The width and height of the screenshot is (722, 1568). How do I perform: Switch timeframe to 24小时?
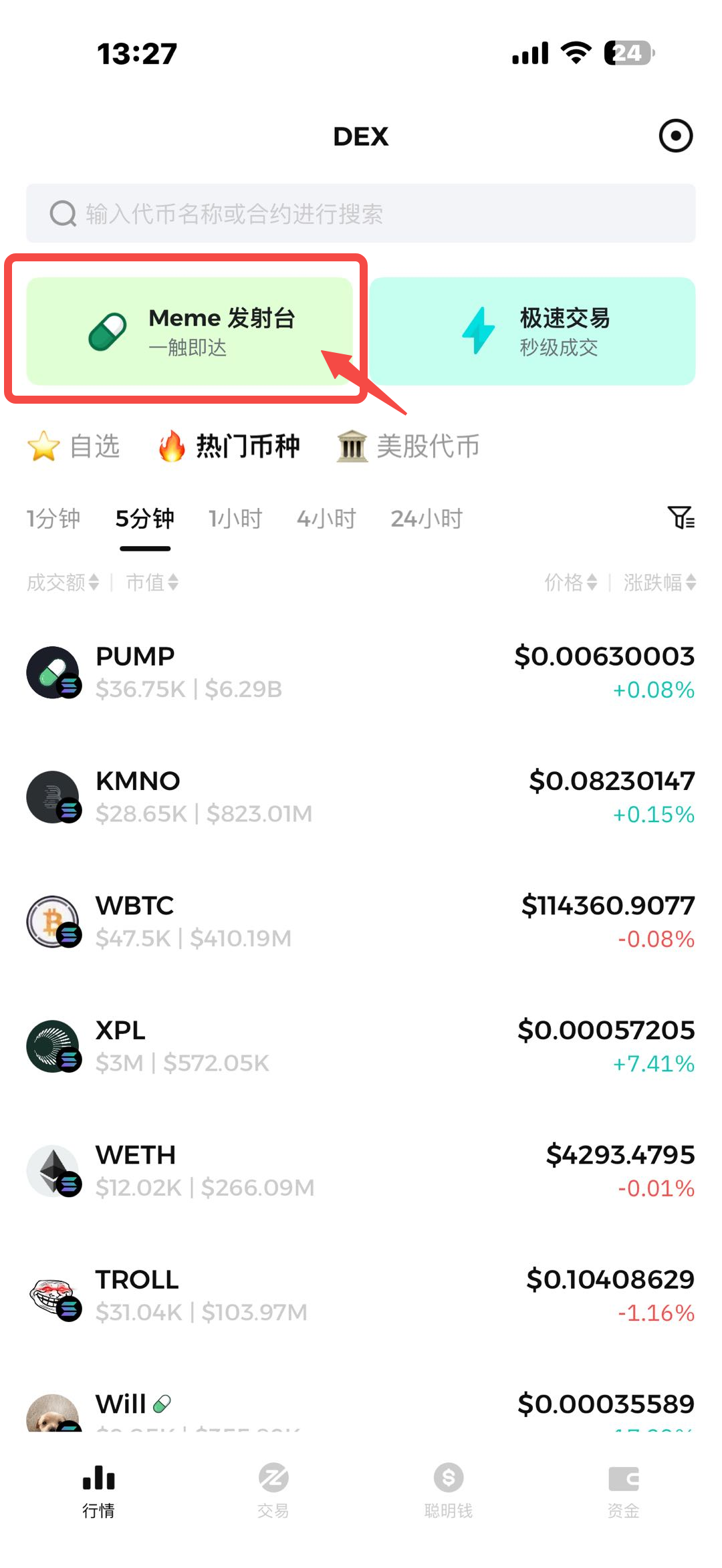pyautogui.click(x=427, y=519)
